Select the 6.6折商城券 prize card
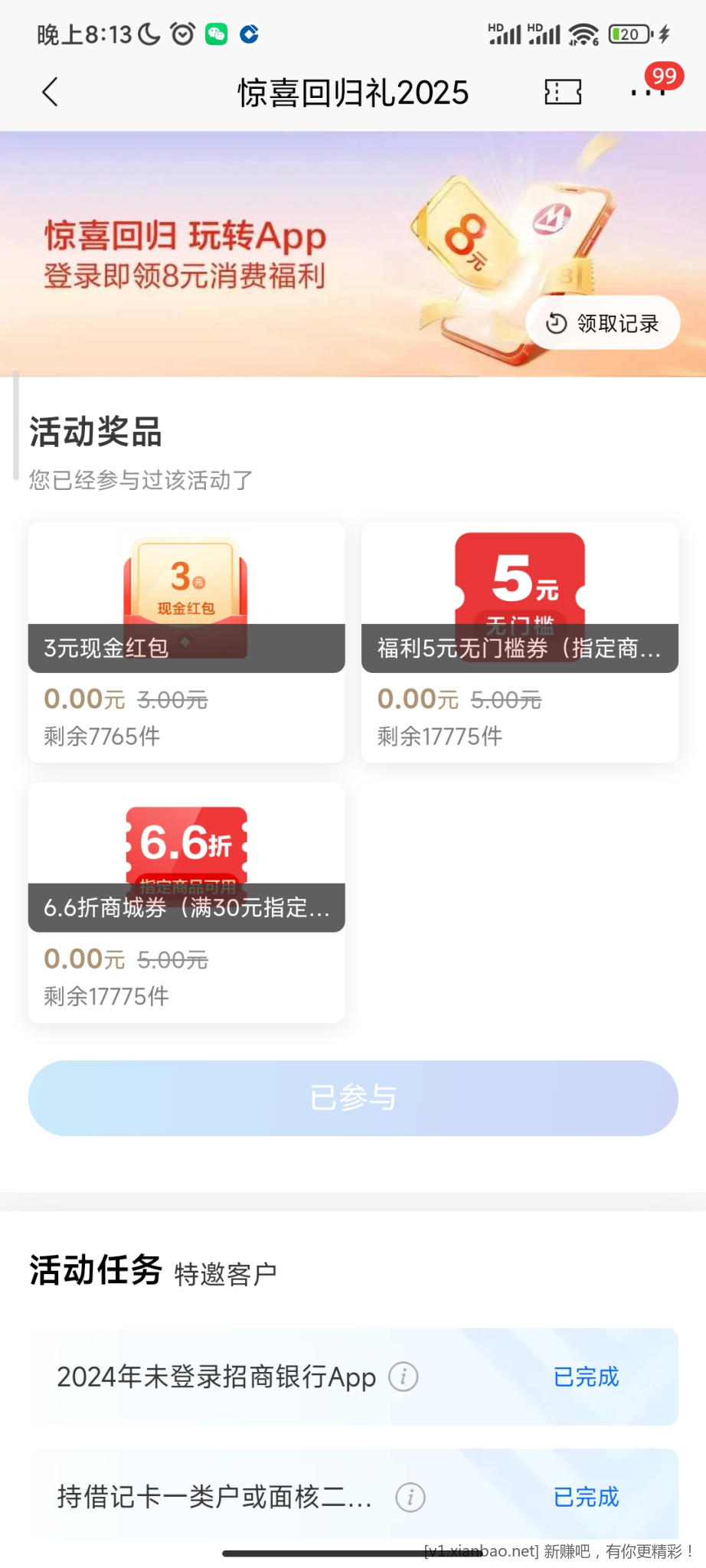 coord(186,902)
